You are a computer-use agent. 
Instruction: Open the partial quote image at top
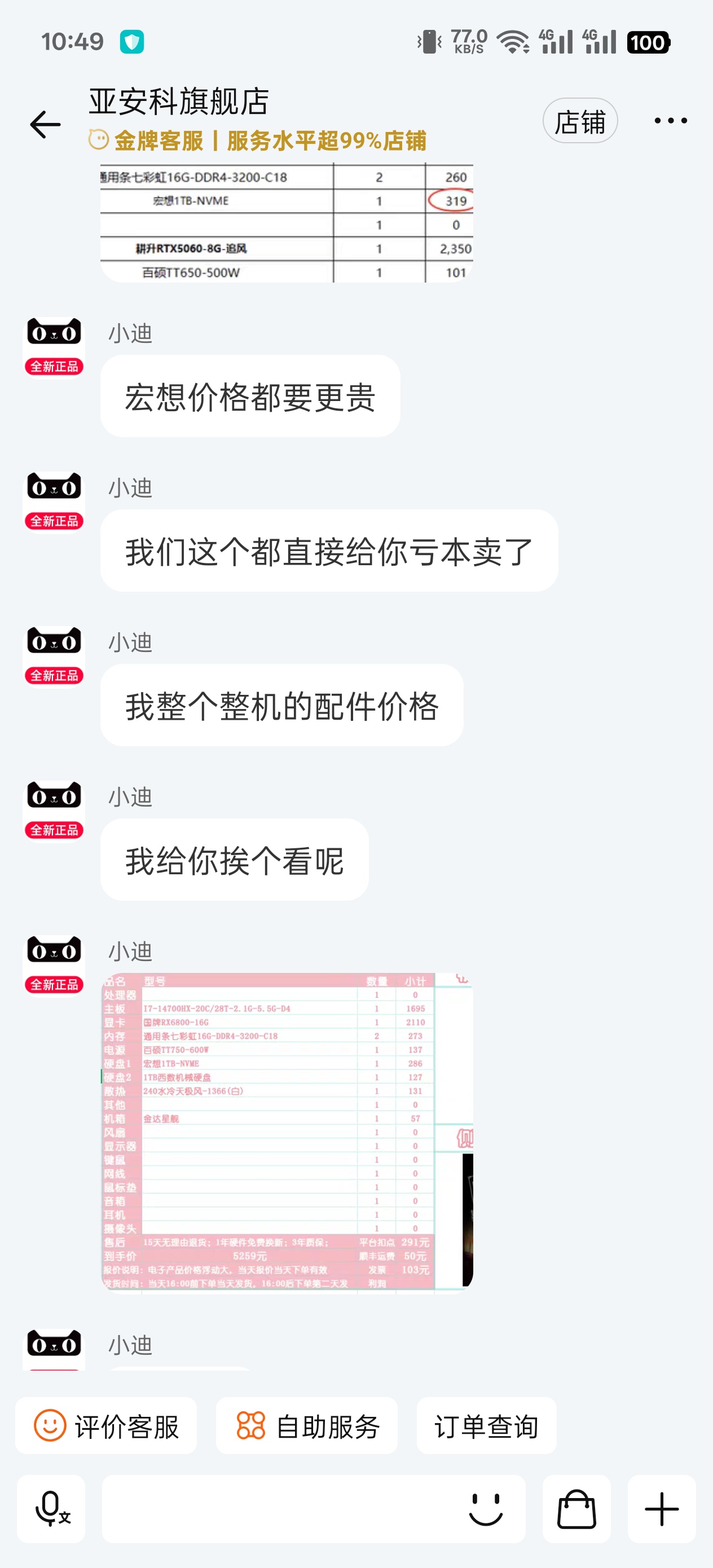[286, 223]
